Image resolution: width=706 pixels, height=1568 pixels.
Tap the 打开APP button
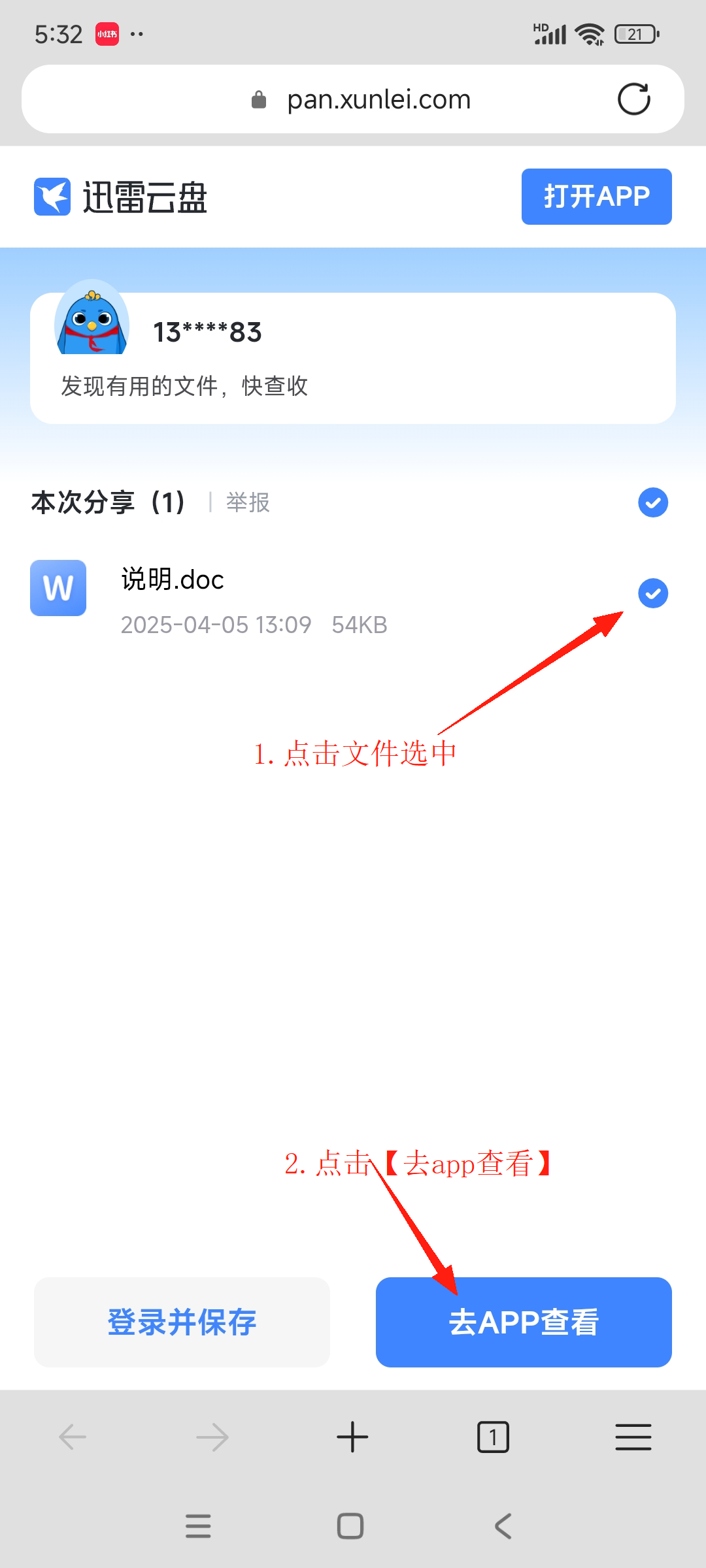click(x=596, y=197)
